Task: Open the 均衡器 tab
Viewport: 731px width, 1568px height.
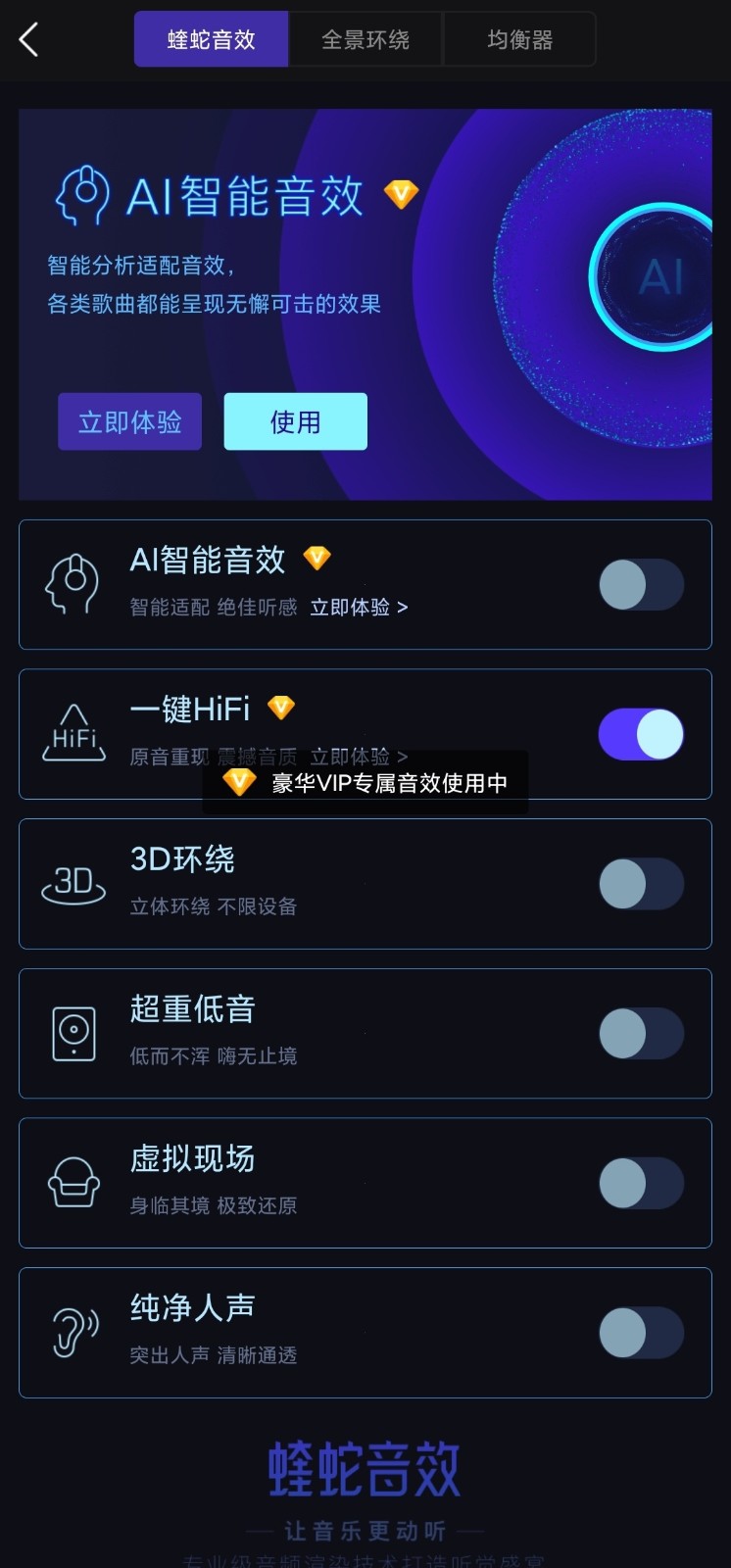Action: click(520, 39)
